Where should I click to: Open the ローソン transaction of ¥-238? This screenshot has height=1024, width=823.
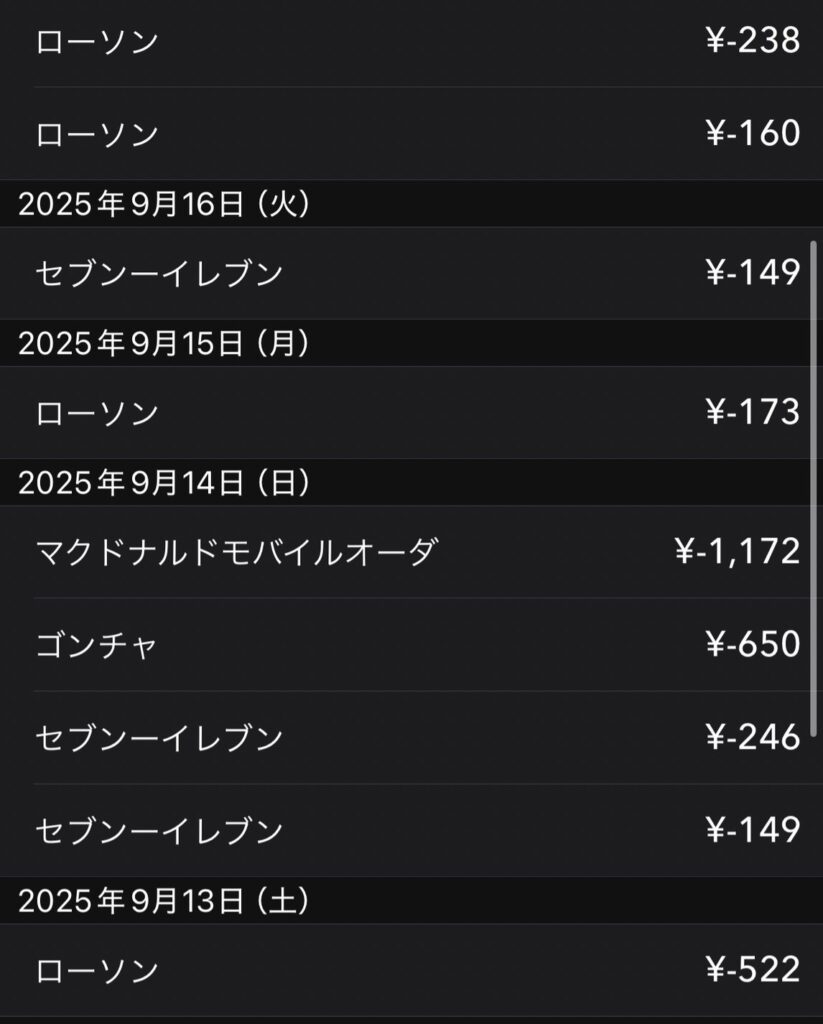coord(411,42)
